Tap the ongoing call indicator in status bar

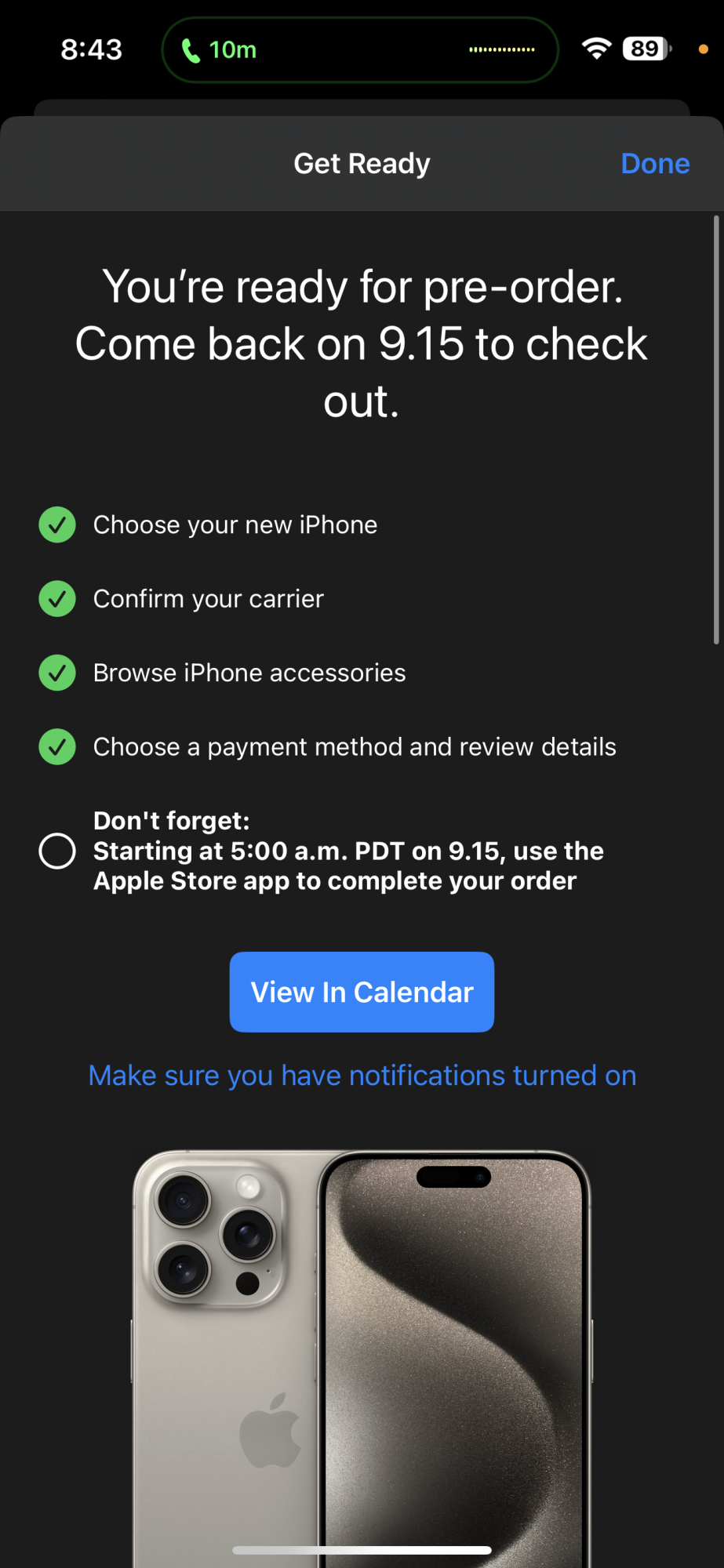click(x=220, y=50)
